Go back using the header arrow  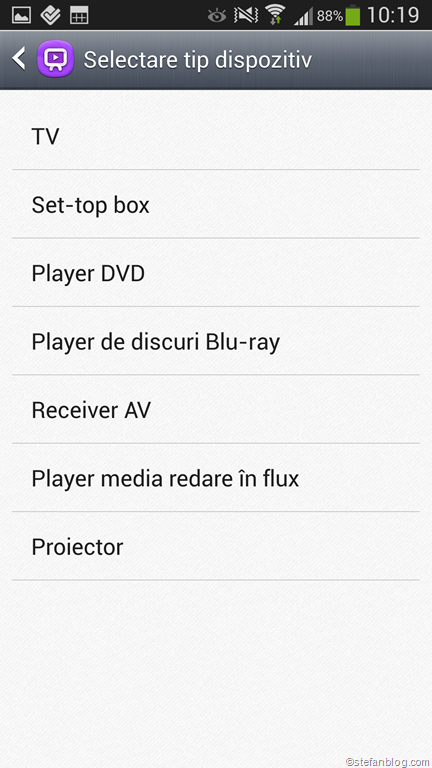[19, 59]
